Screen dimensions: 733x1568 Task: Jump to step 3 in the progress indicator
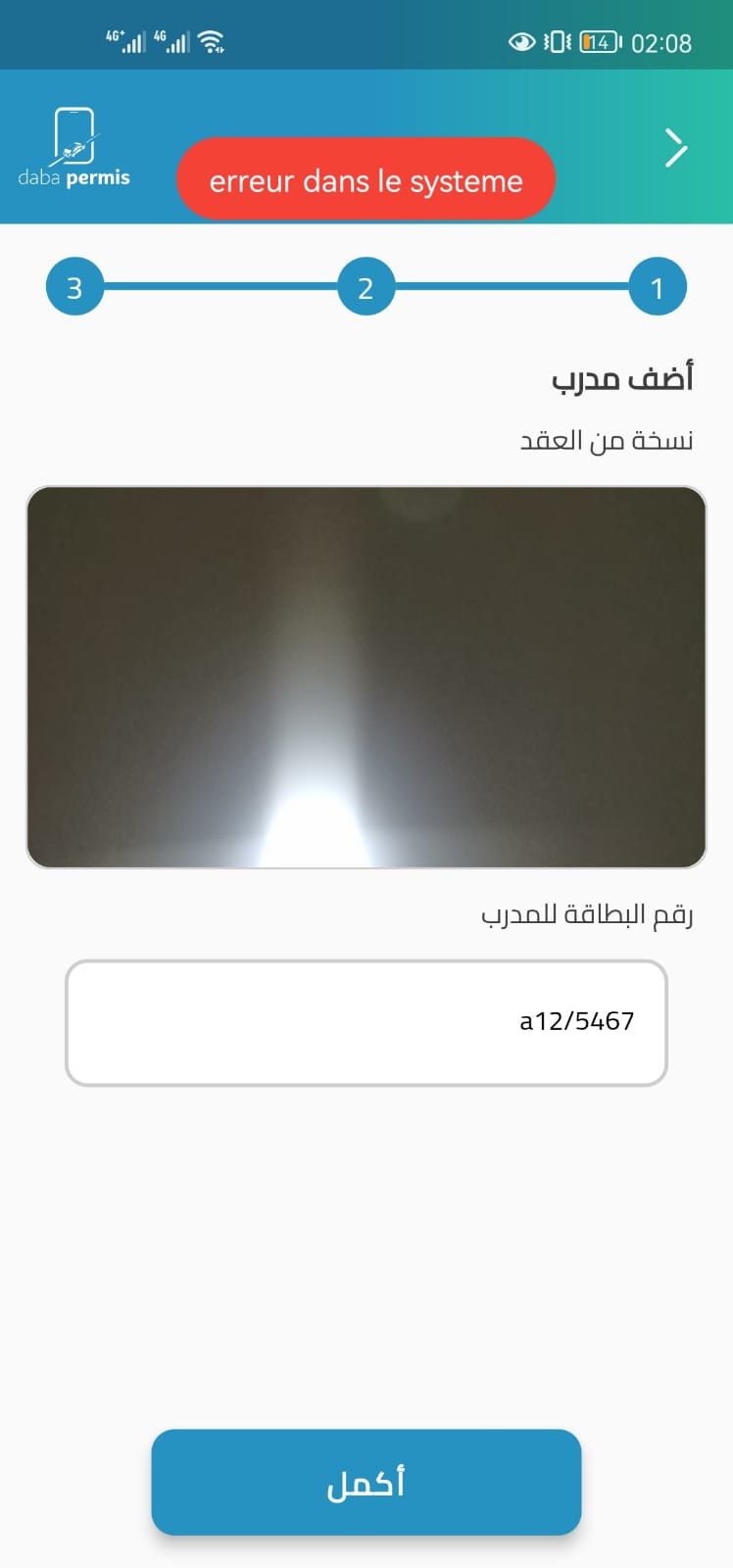(x=74, y=287)
